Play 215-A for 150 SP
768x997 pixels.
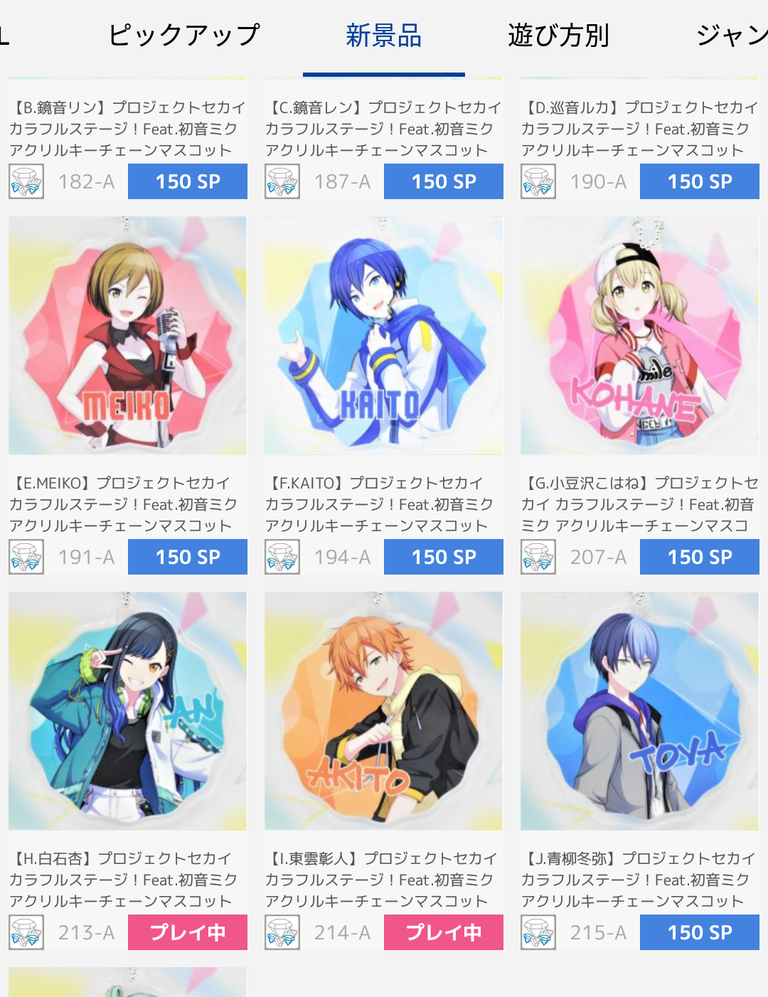tap(699, 932)
